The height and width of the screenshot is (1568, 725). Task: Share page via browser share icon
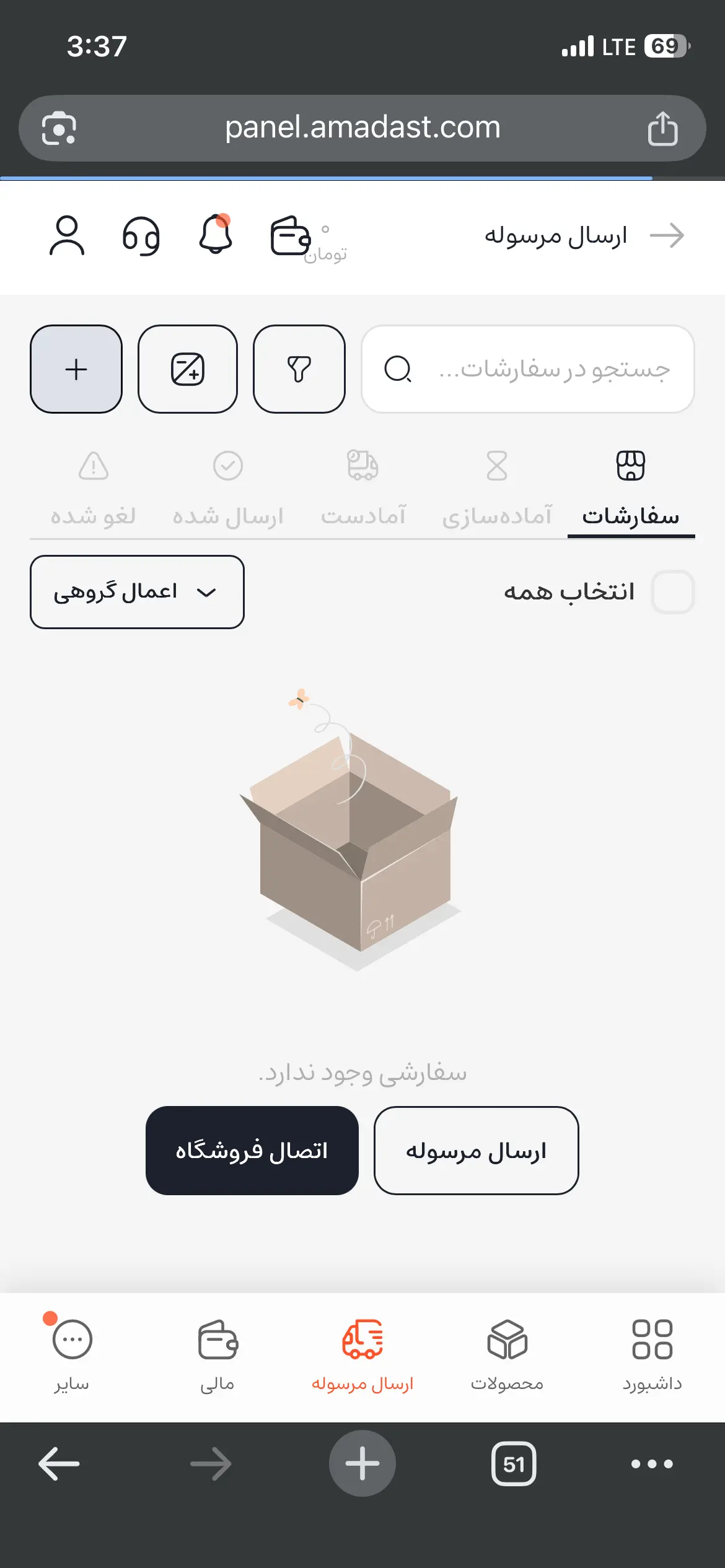coord(662,129)
